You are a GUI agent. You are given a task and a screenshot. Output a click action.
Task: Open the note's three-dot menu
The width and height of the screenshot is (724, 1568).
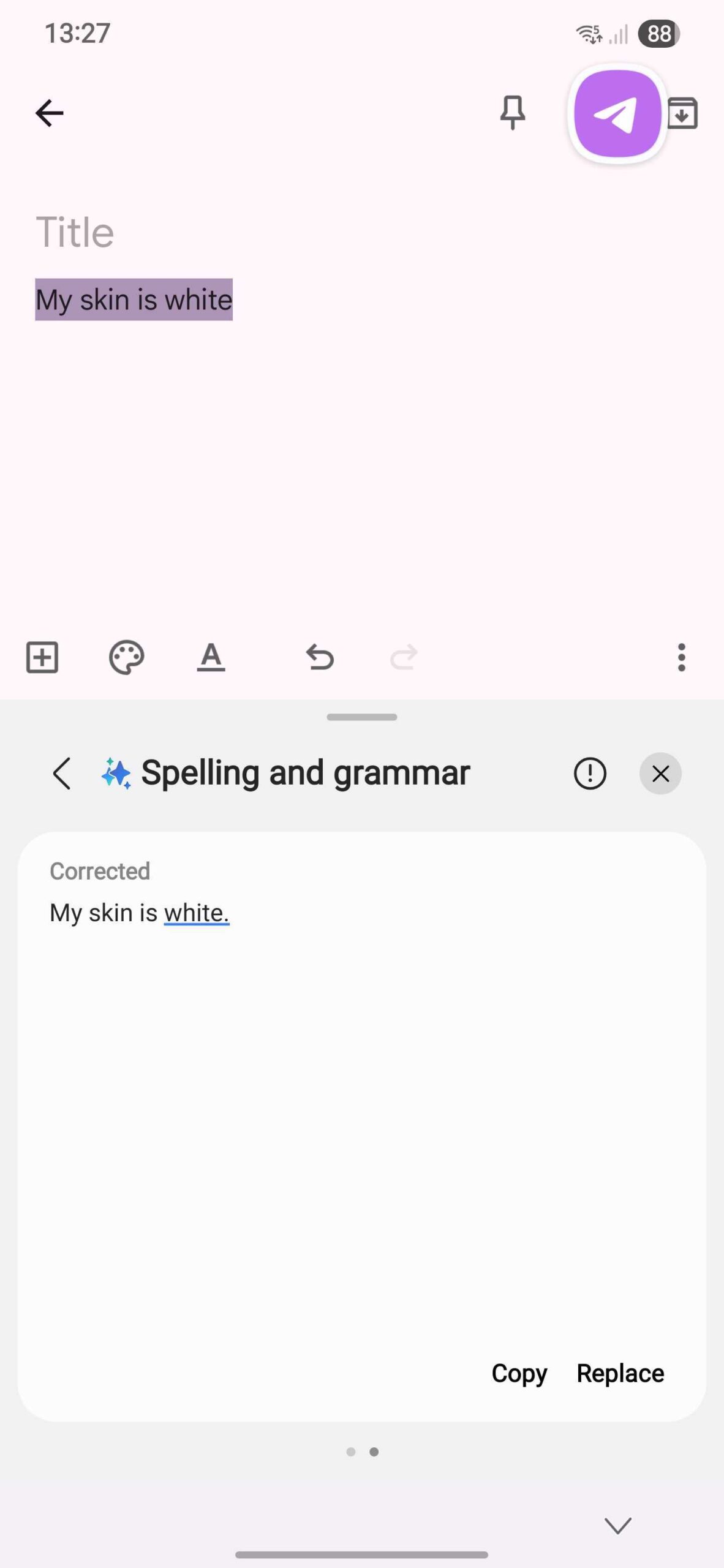tap(681, 658)
